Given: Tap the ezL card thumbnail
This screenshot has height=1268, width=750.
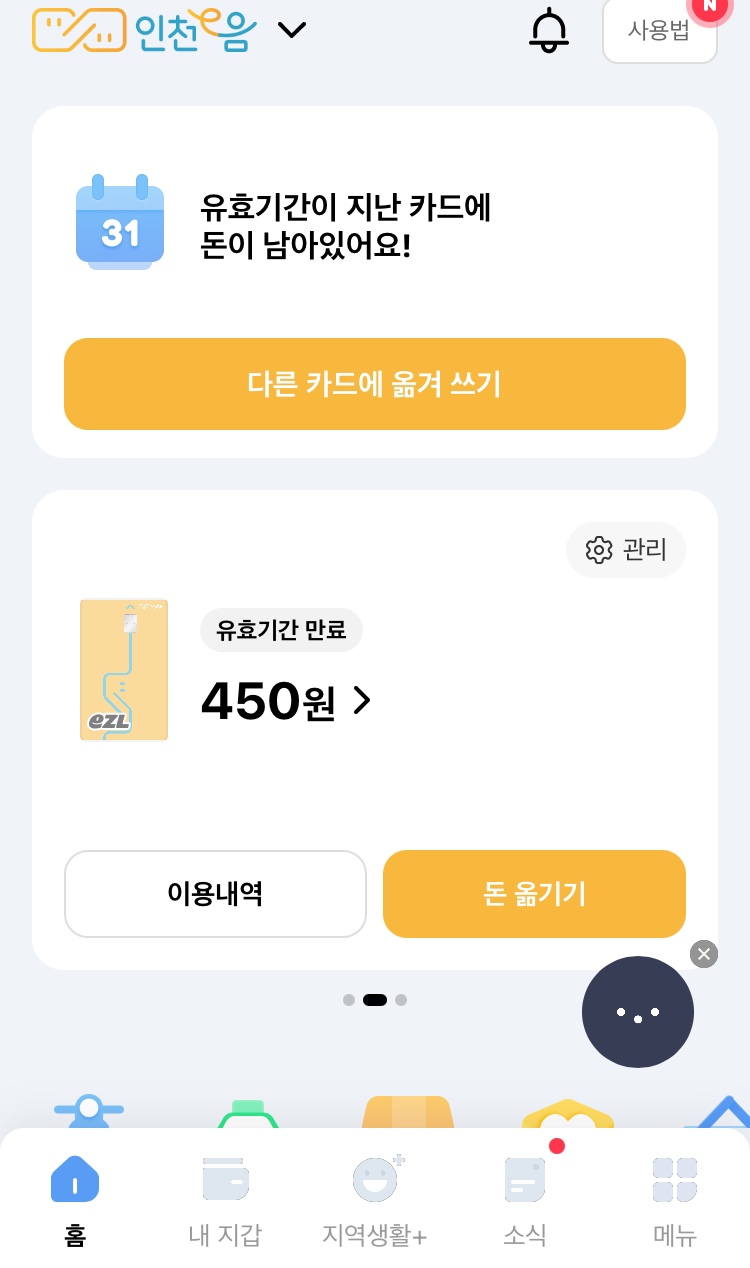Looking at the screenshot, I should [x=124, y=670].
